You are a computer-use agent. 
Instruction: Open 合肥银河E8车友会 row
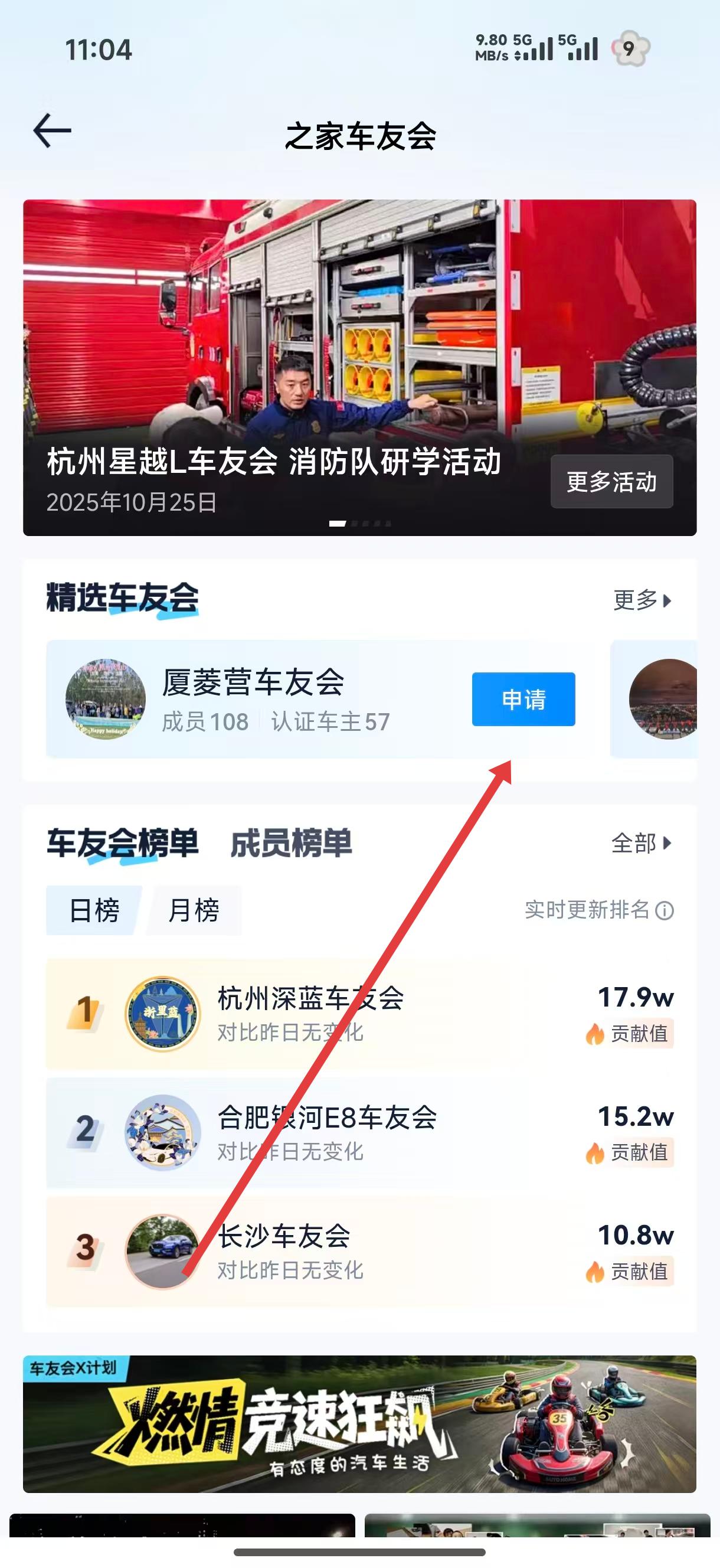359,1132
